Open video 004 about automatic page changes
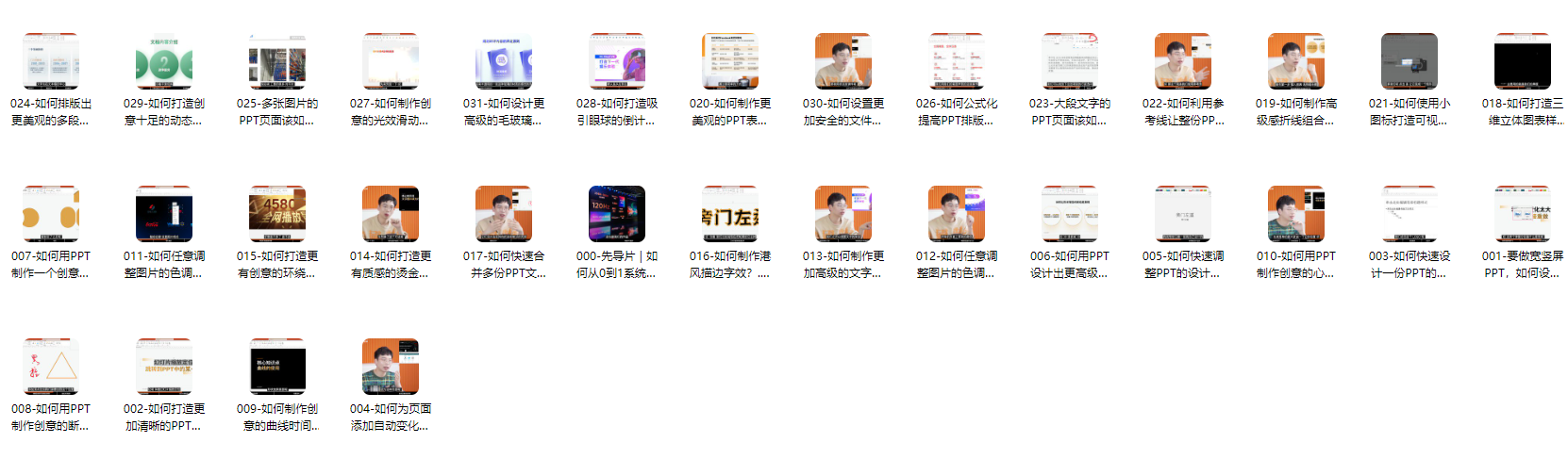 point(391,368)
